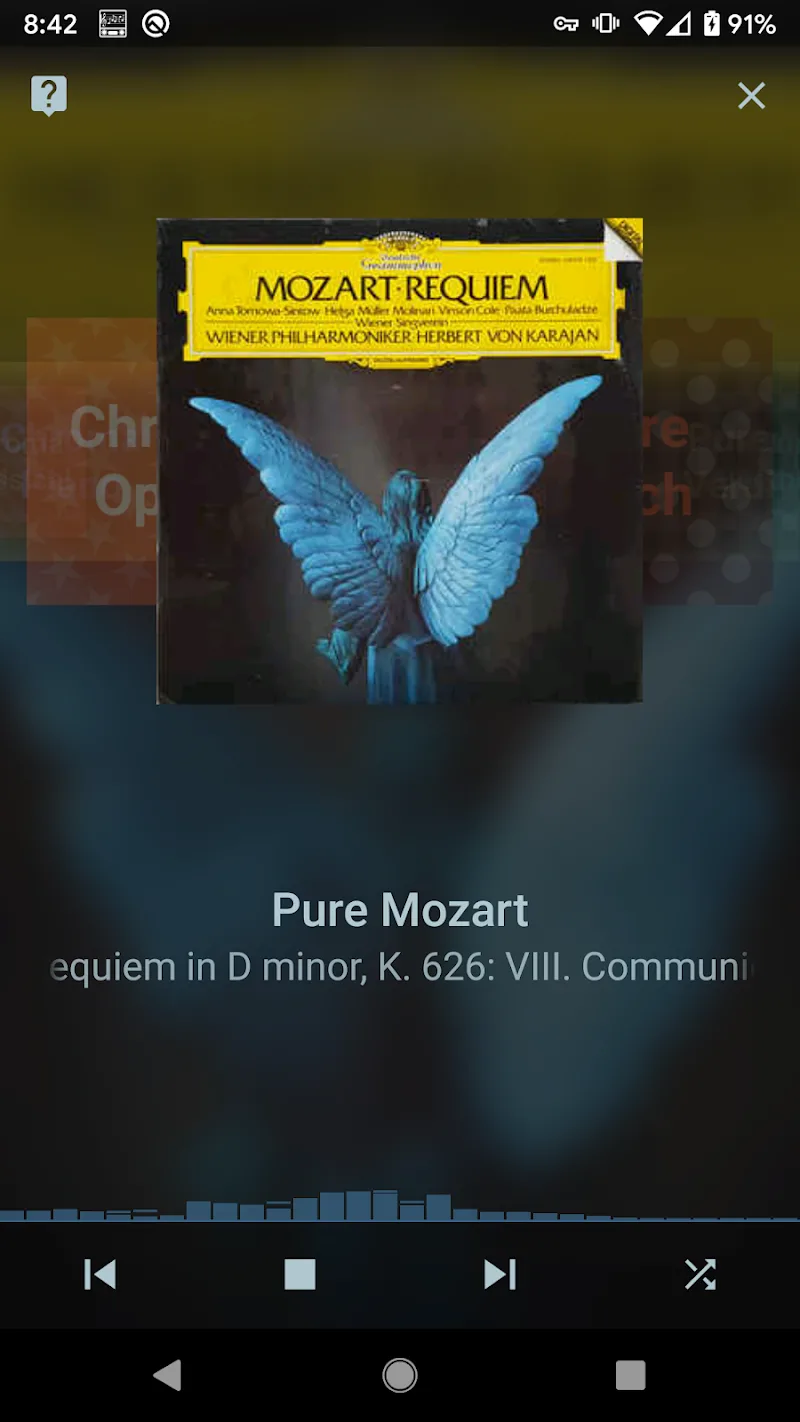The width and height of the screenshot is (800, 1422).
Task: Skip to the previous track
Action: pyautogui.click(x=100, y=1275)
